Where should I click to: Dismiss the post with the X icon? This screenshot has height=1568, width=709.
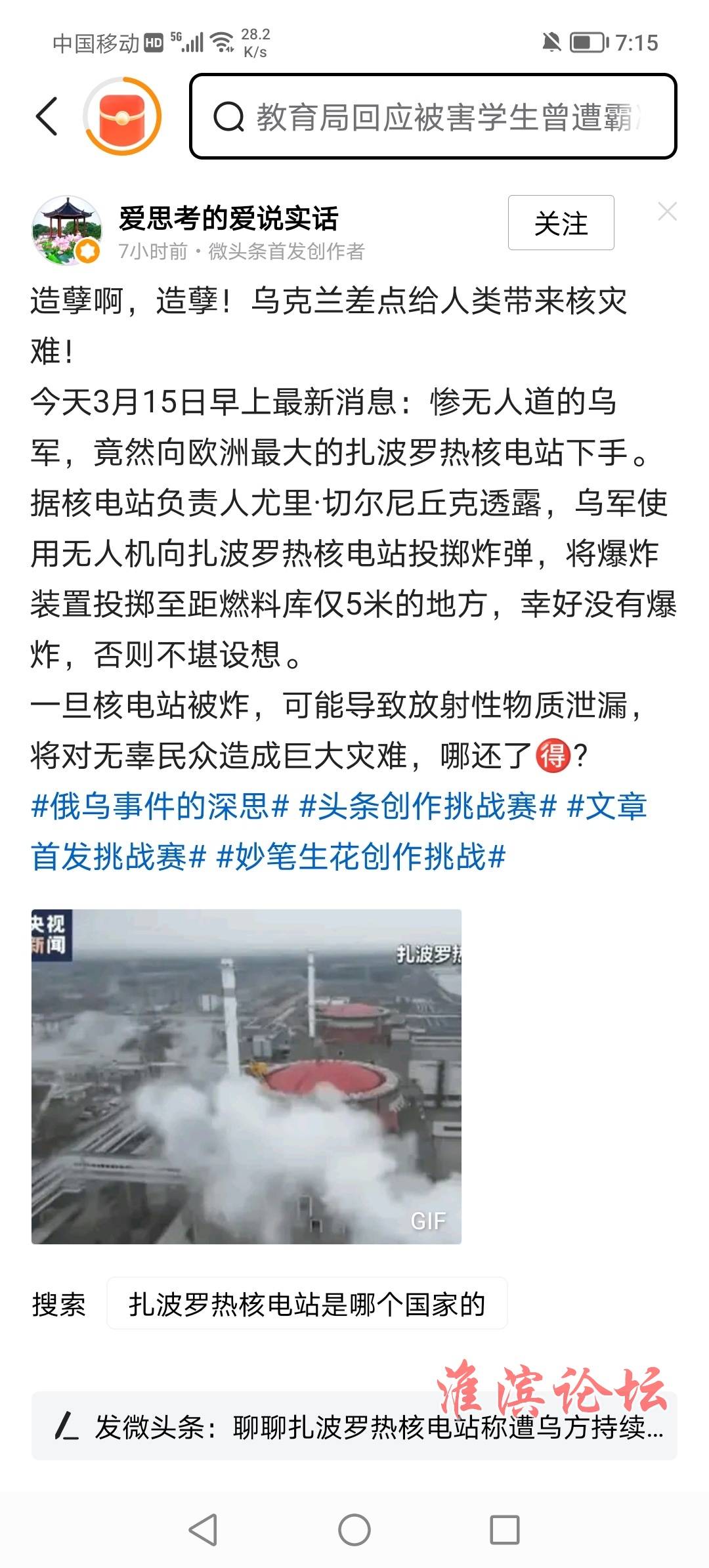[x=667, y=211]
